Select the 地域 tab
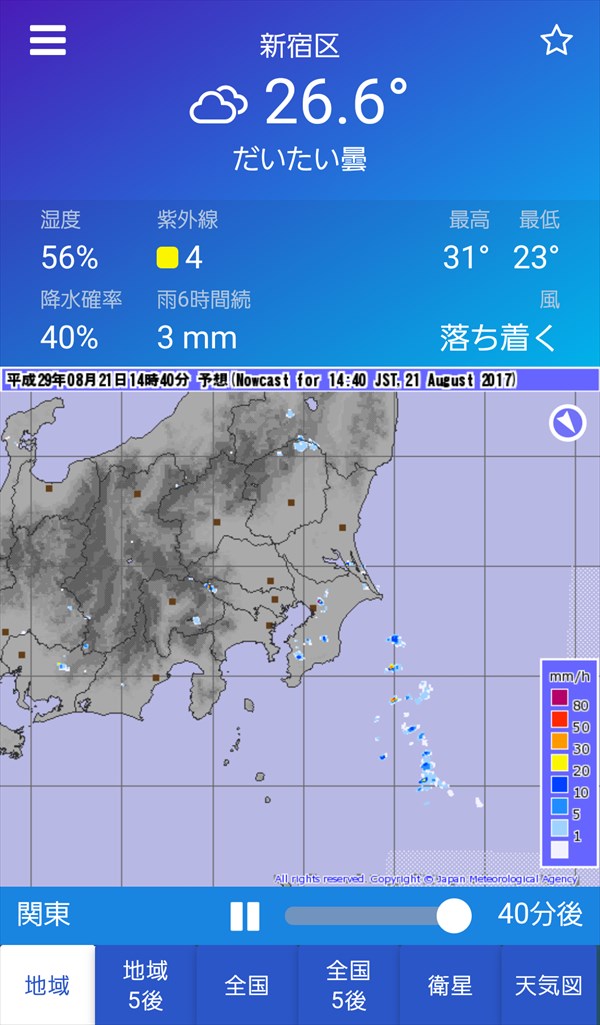Image resolution: width=600 pixels, height=1025 pixels. [47, 985]
